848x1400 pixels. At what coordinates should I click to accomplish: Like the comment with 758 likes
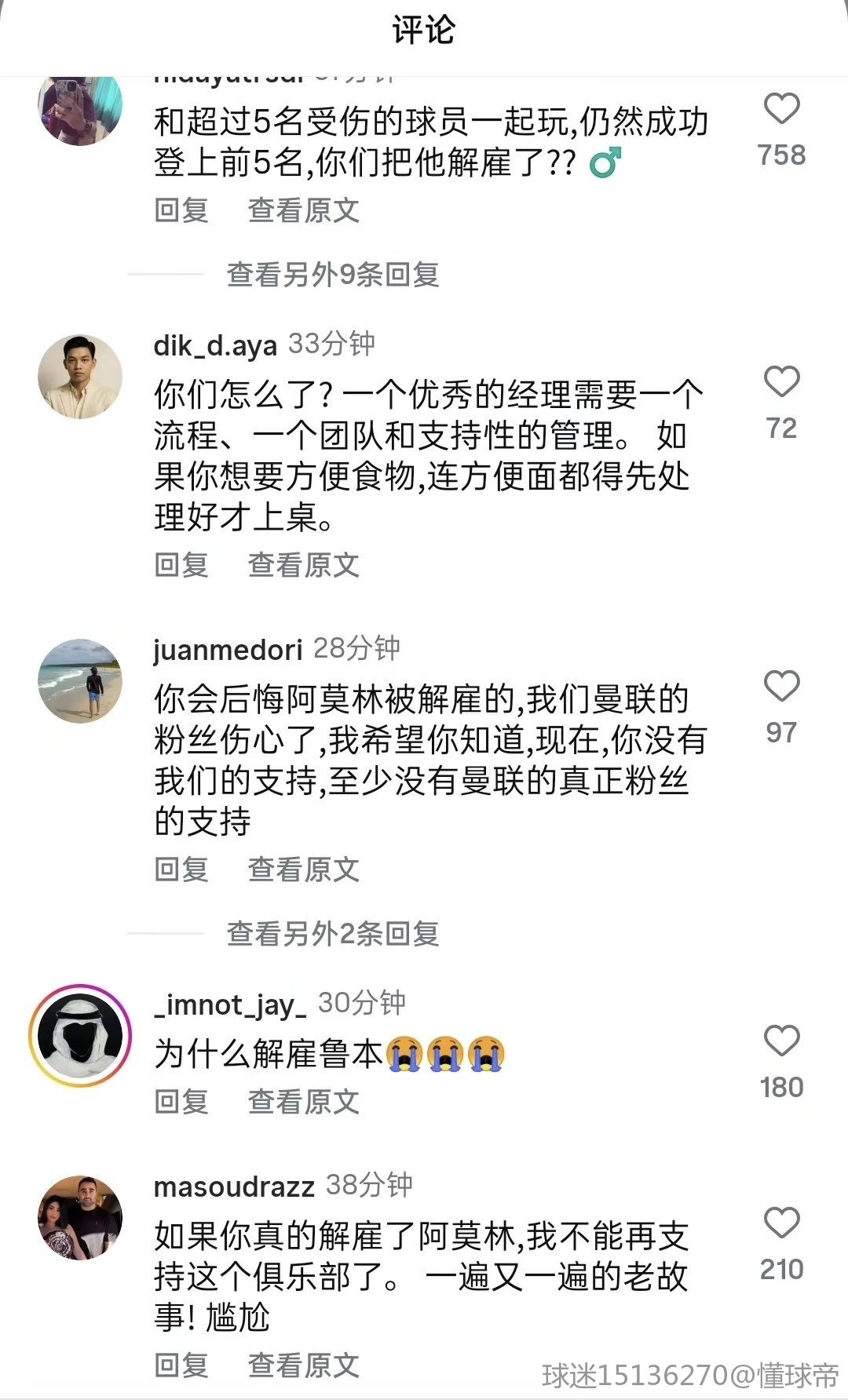pyautogui.click(x=781, y=109)
